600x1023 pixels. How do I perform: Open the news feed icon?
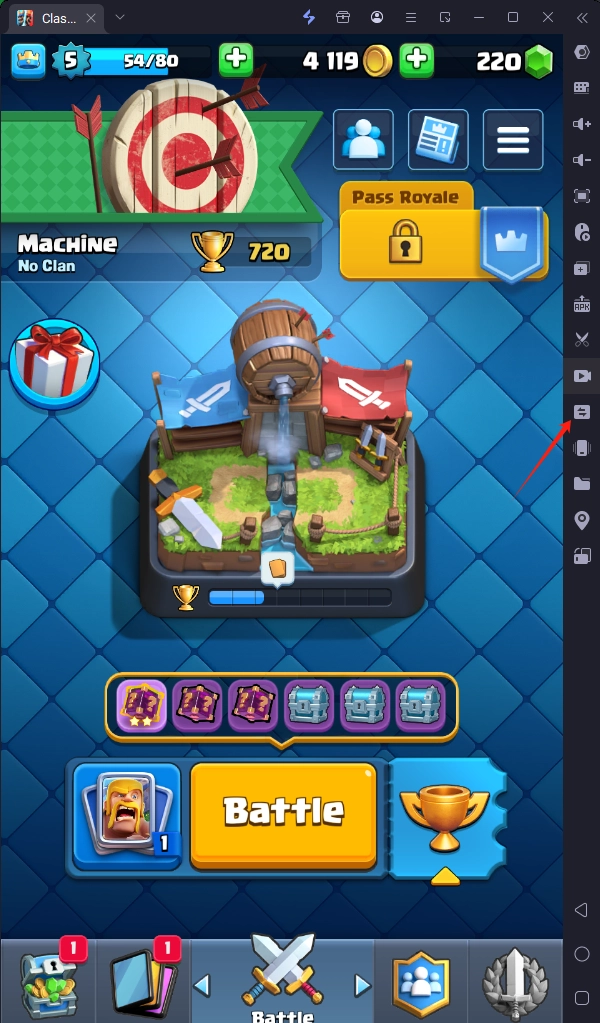[438, 140]
